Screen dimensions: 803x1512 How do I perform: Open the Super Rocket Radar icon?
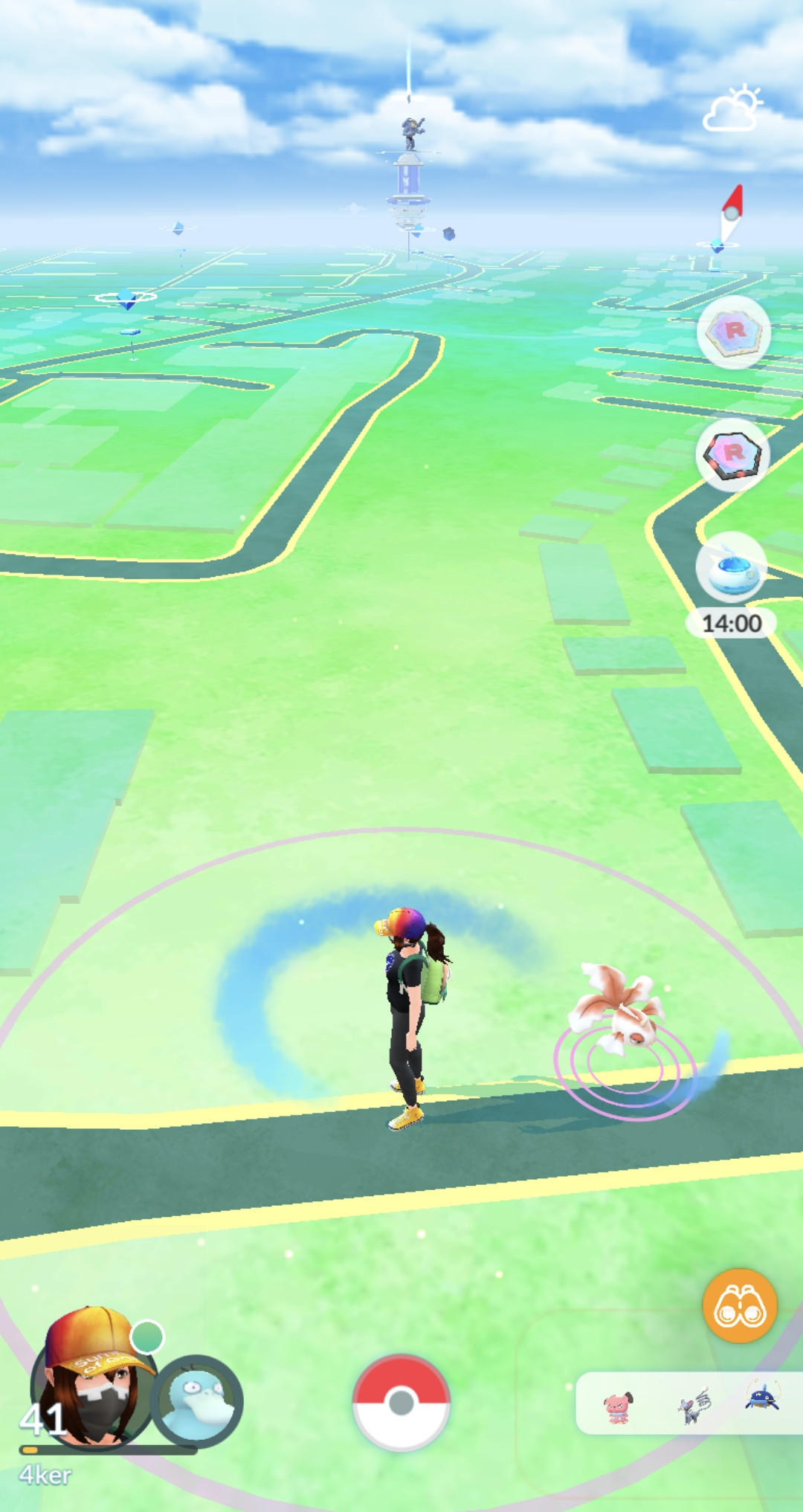point(733,453)
